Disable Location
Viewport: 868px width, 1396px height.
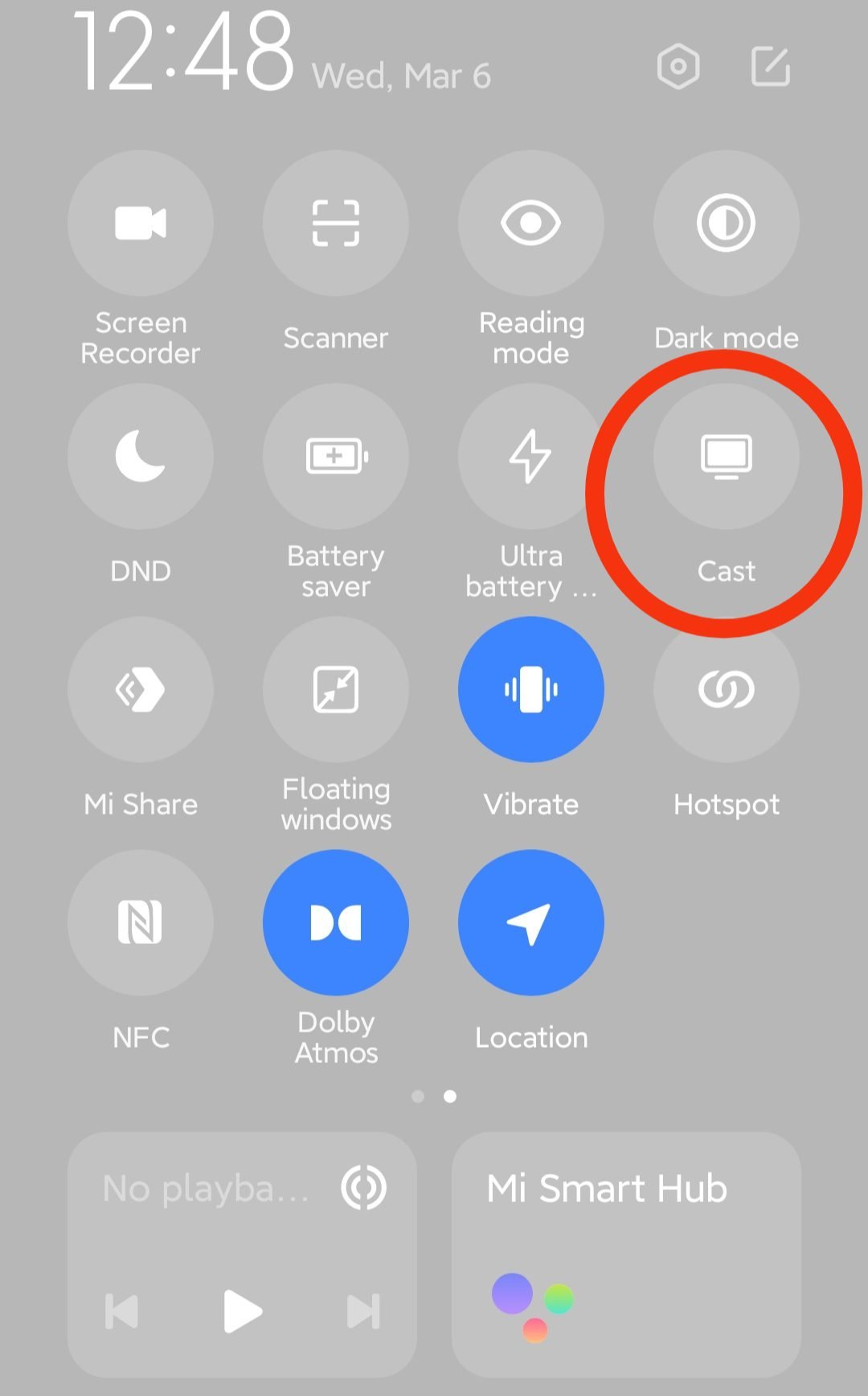coord(530,922)
